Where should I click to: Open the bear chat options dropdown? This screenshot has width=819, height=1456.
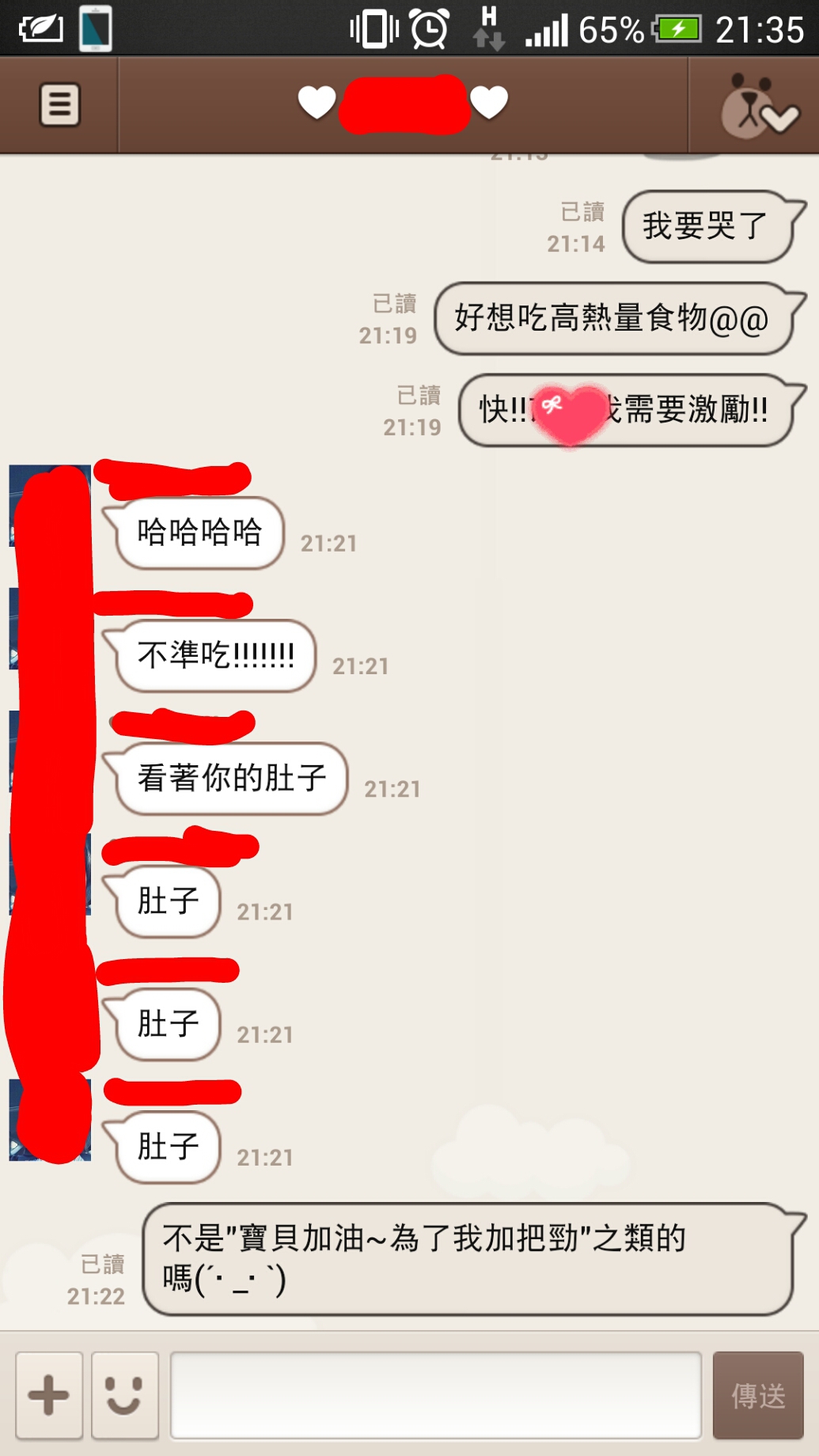coord(755,105)
